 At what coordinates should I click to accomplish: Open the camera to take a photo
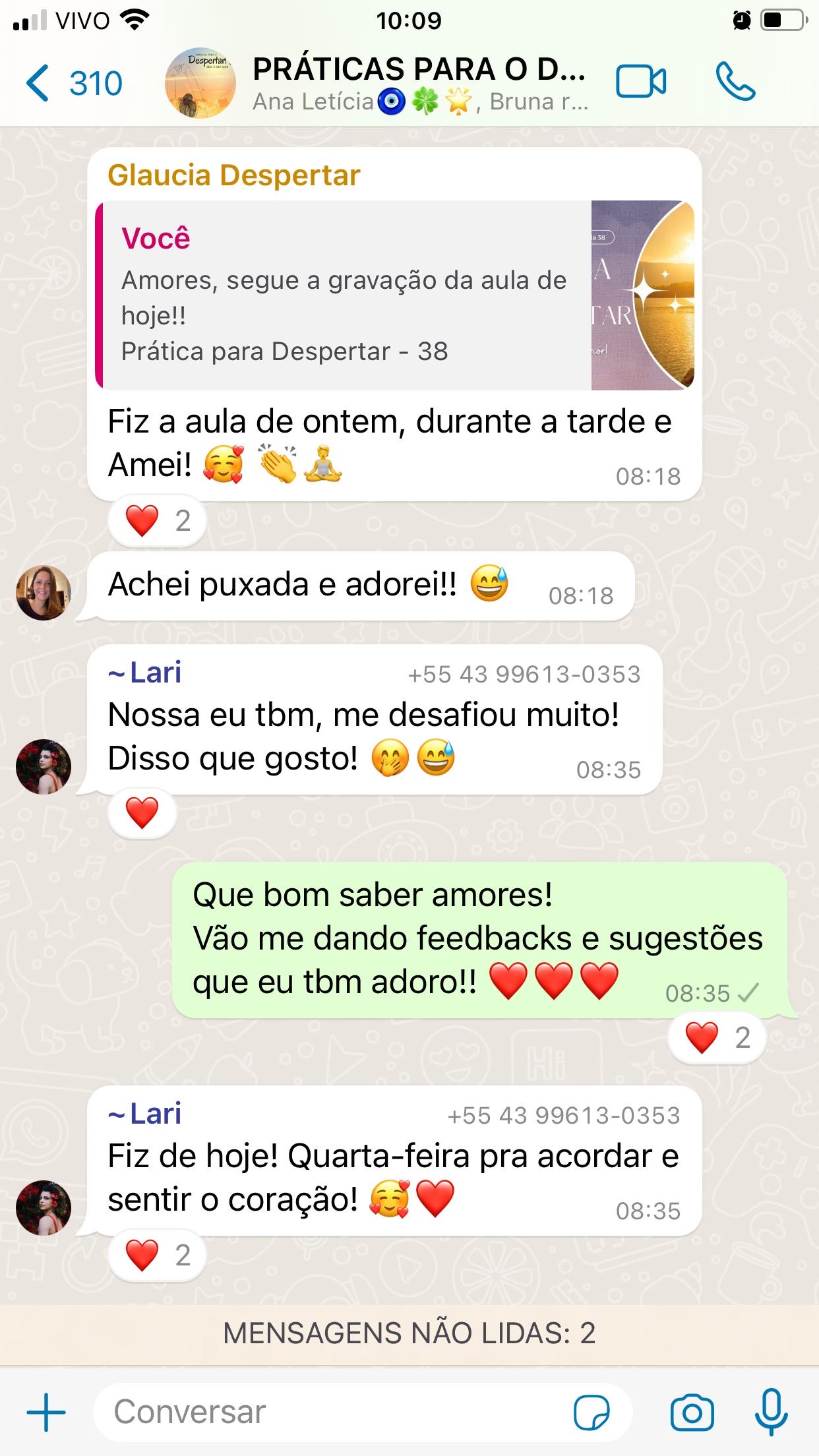[692, 1412]
